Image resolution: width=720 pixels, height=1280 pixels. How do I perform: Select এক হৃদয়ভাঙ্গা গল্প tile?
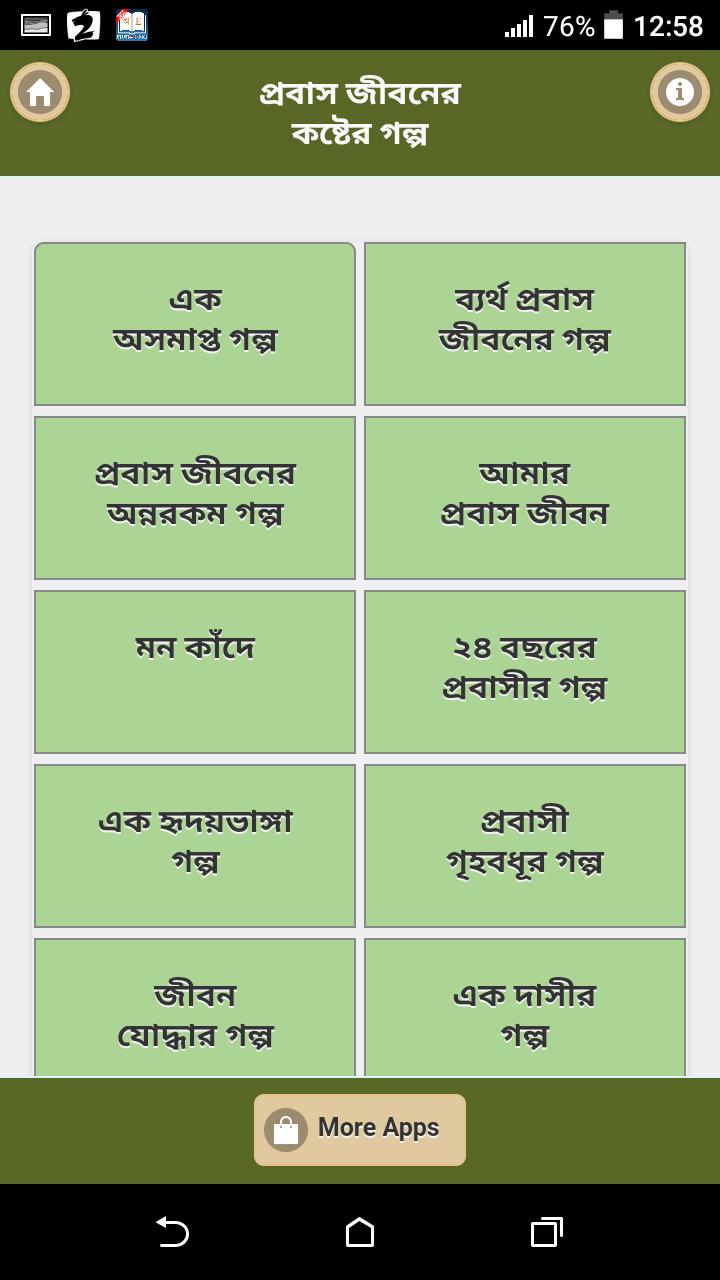(x=195, y=846)
